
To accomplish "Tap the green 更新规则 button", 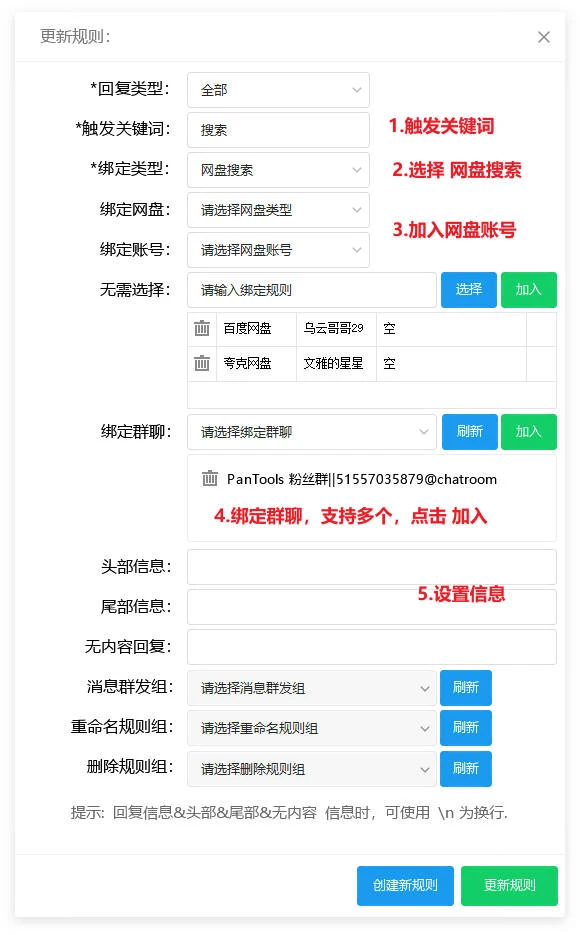I will (509, 886).
